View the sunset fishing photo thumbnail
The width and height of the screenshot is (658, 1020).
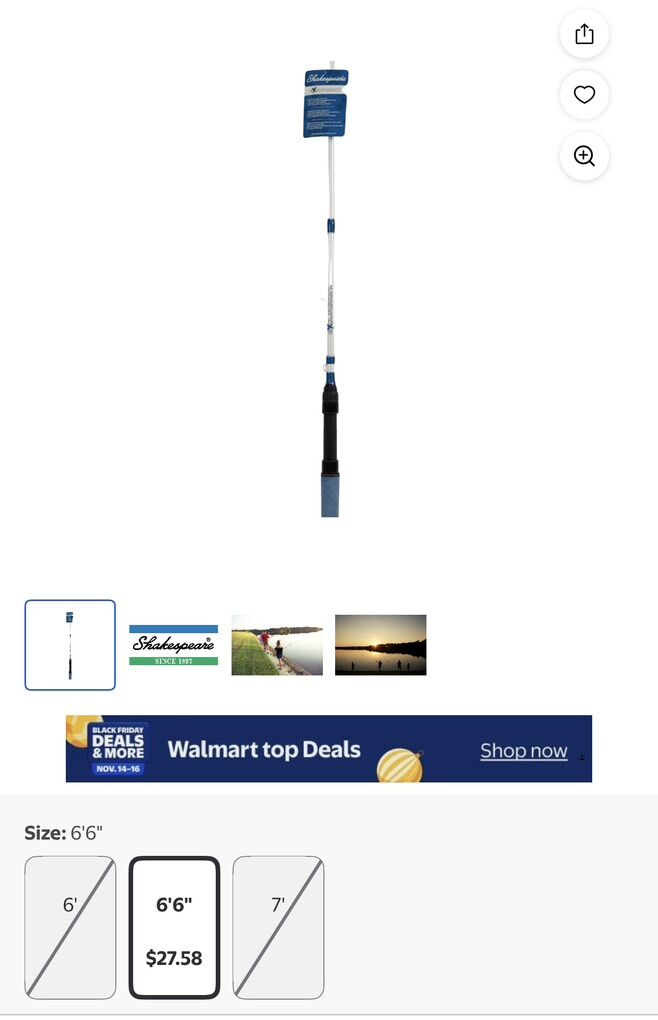pyautogui.click(x=380, y=645)
